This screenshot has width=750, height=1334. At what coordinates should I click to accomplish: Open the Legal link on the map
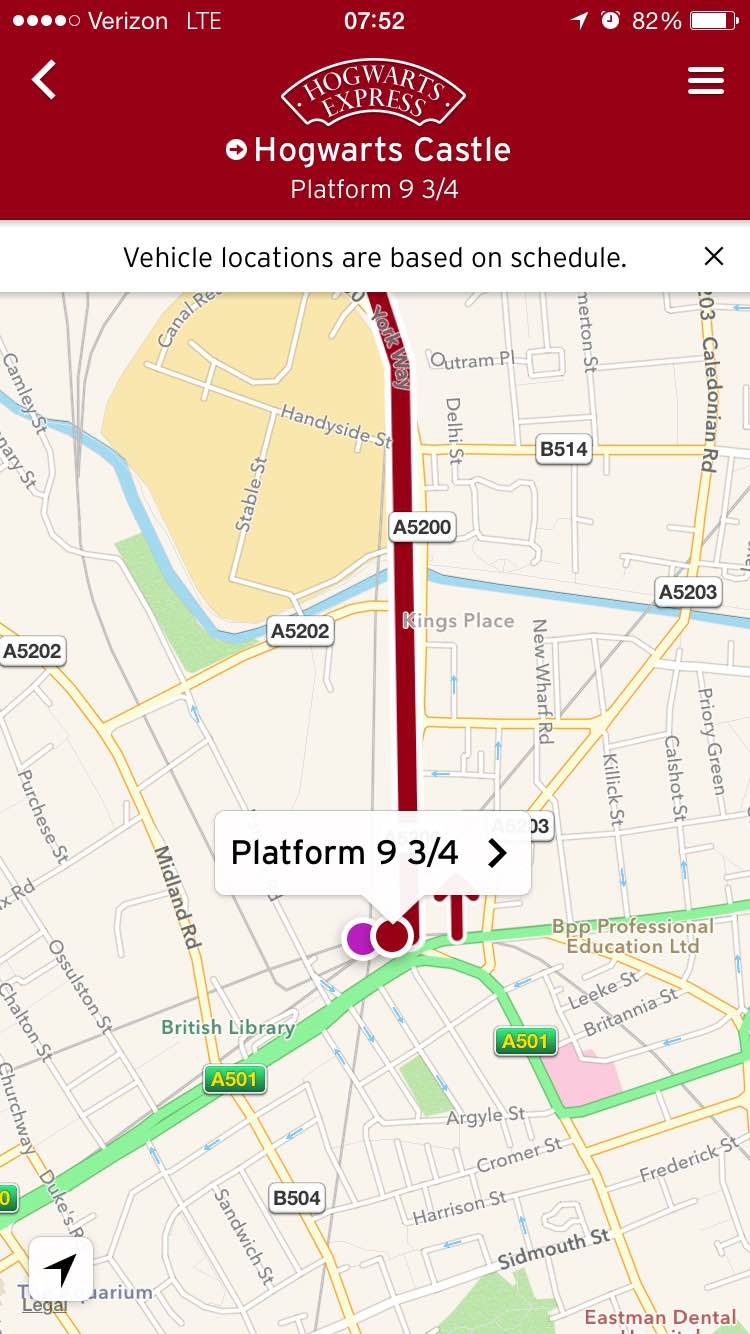[45, 1305]
